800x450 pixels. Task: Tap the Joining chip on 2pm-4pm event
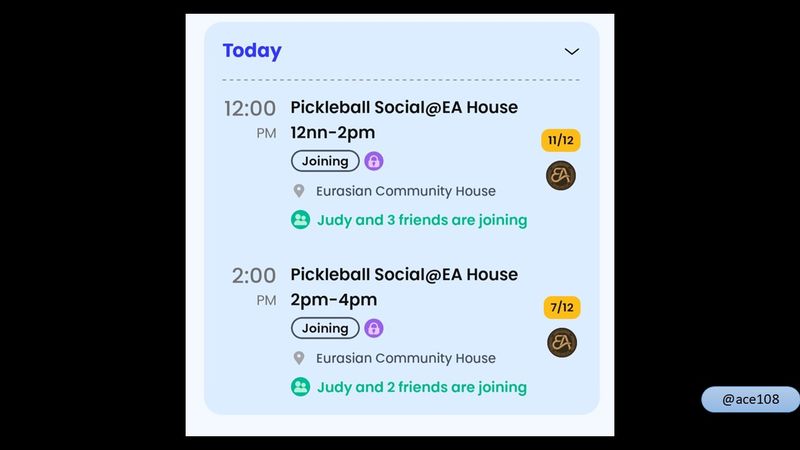[x=325, y=328]
